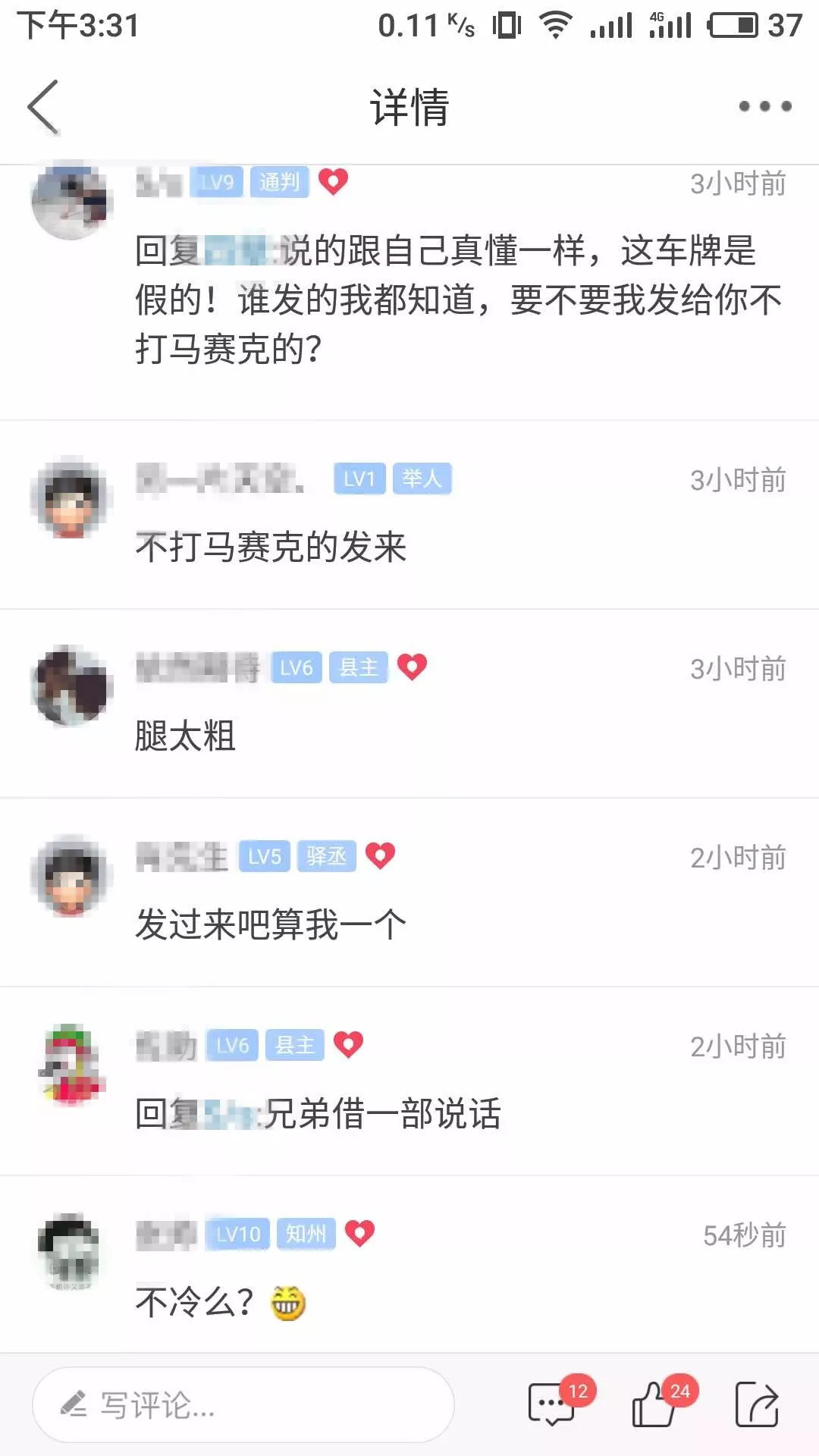The image size is (819, 1456).
Task: Open avatar of the 不冷么 commenter
Action: click(x=71, y=1251)
